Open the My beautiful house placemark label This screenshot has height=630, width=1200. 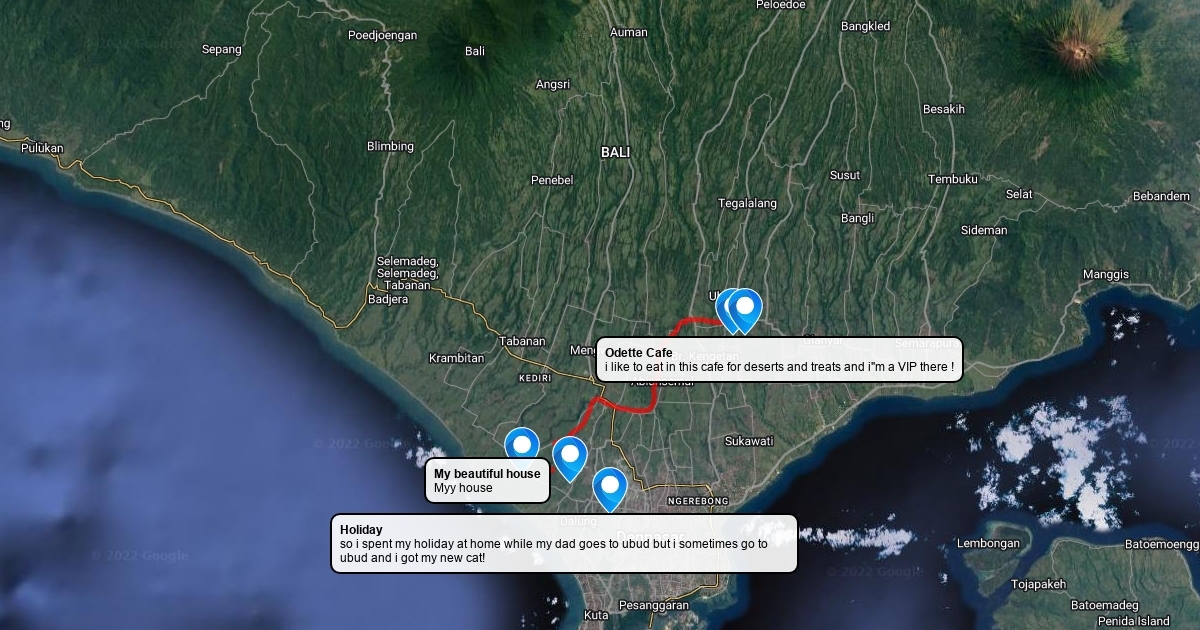pyautogui.click(x=488, y=480)
